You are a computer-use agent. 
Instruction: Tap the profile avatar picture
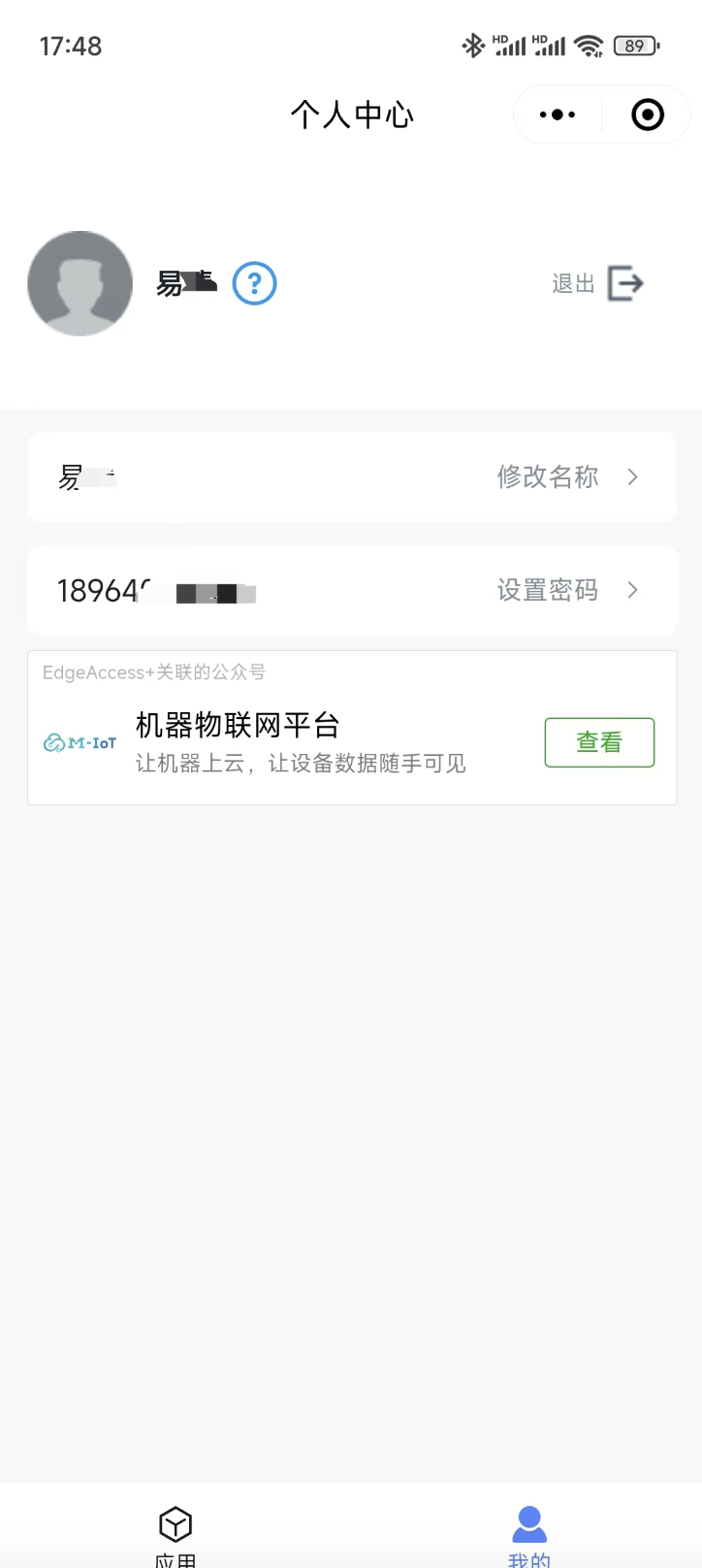80,283
